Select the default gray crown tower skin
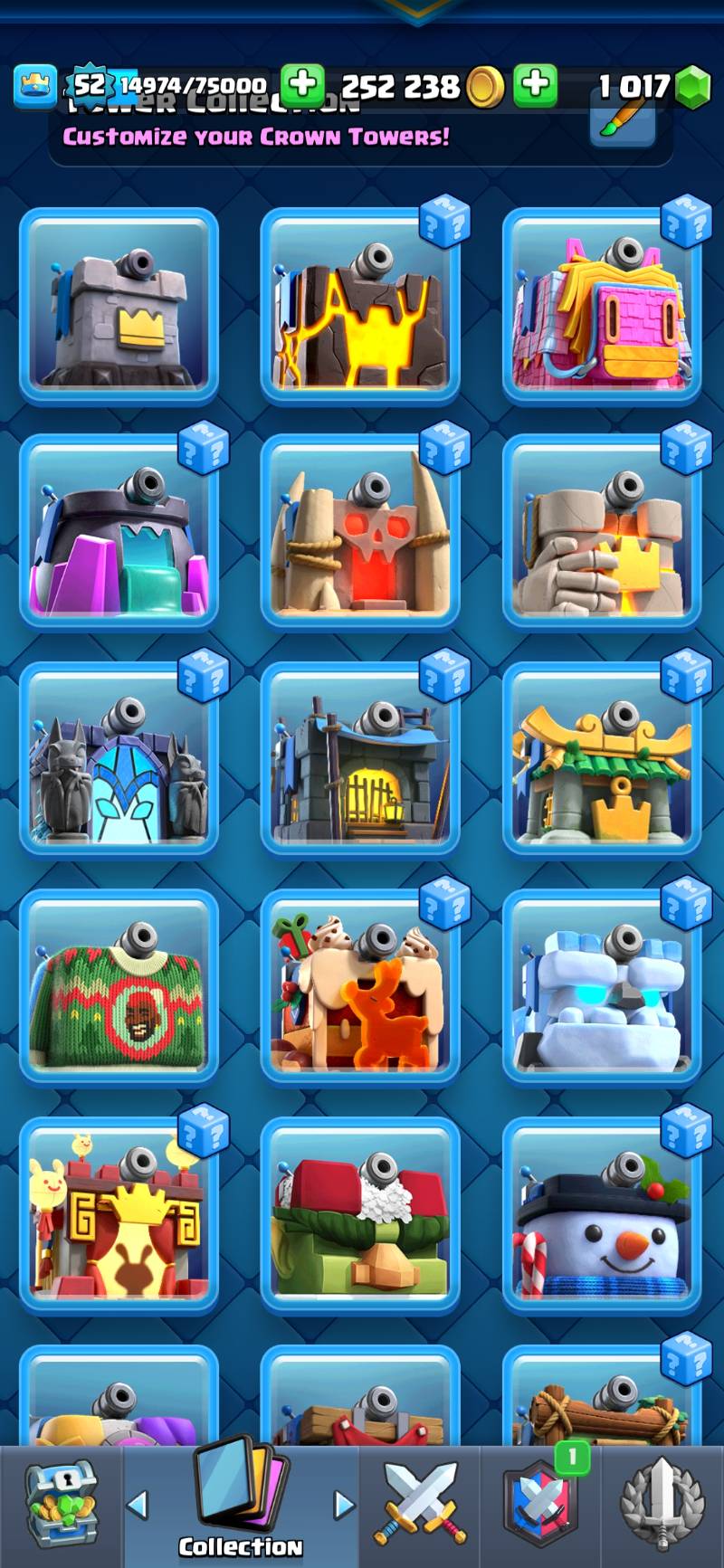Screen dimensions: 724x1568 tap(119, 307)
